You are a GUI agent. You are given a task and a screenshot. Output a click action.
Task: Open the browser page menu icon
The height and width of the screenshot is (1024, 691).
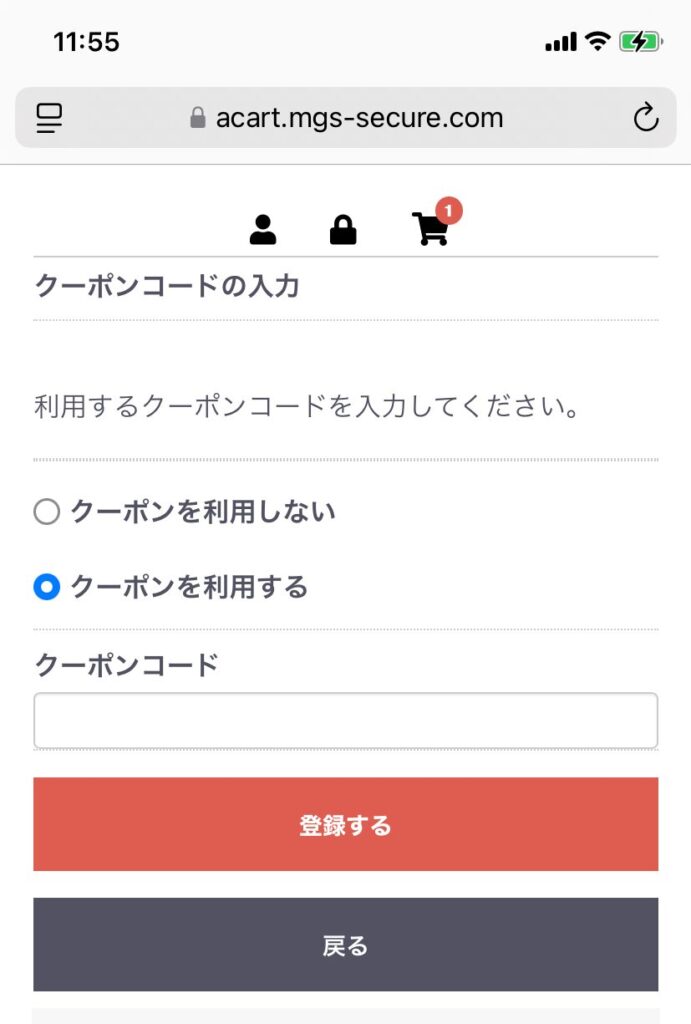tap(49, 118)
